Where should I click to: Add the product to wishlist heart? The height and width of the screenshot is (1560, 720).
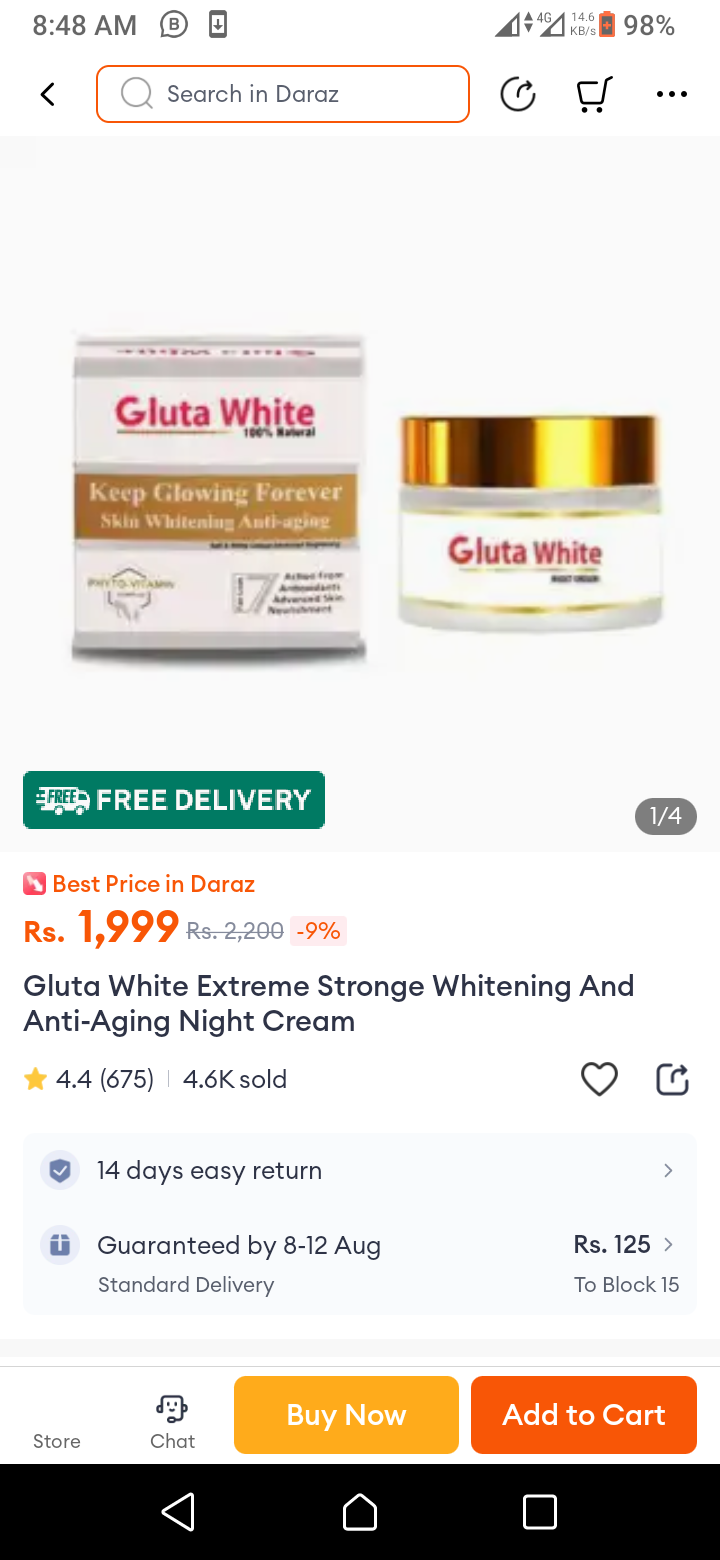(599, 1079)
